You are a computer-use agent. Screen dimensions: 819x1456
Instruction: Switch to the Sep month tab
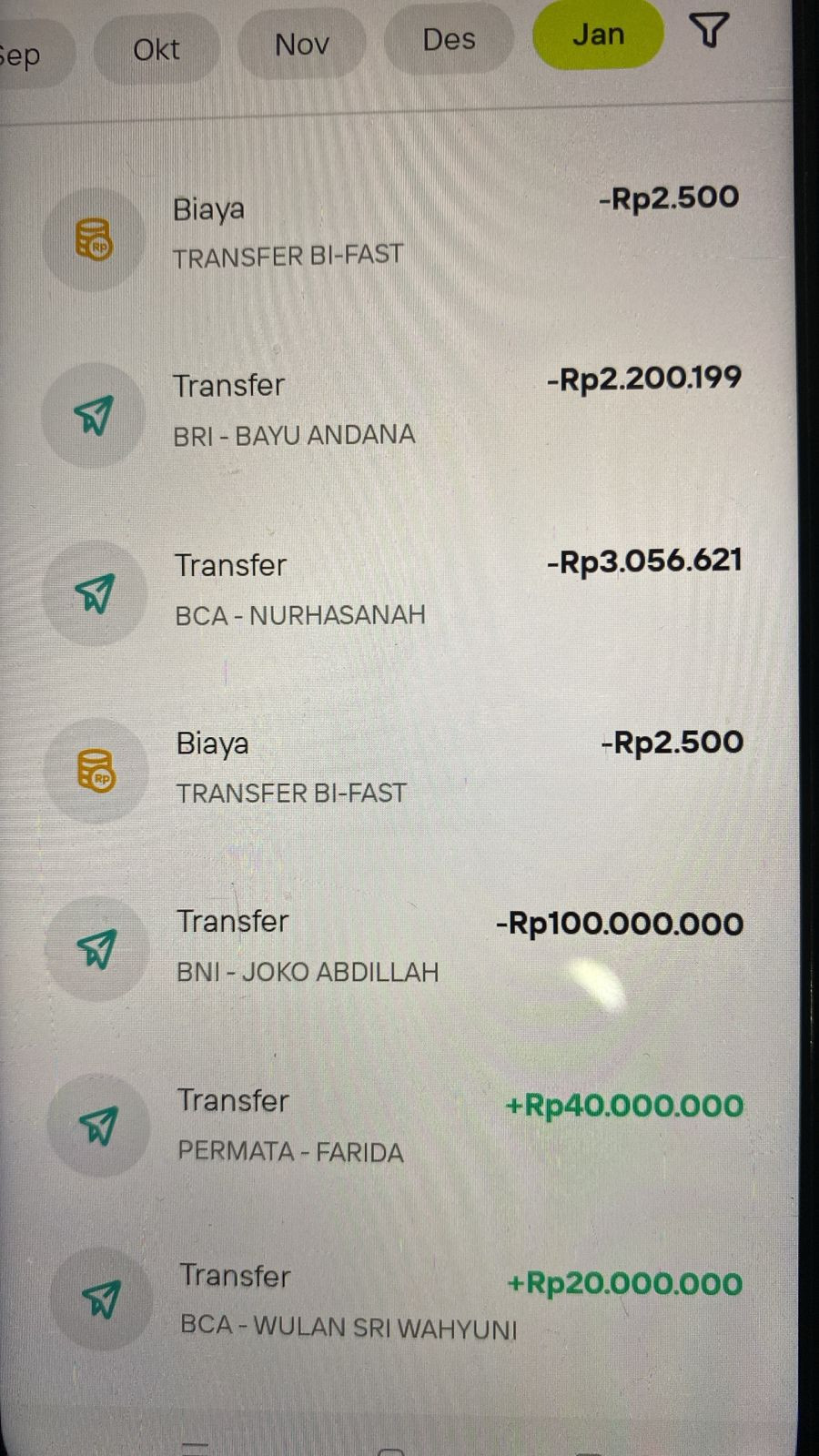[x=22, y=56]
